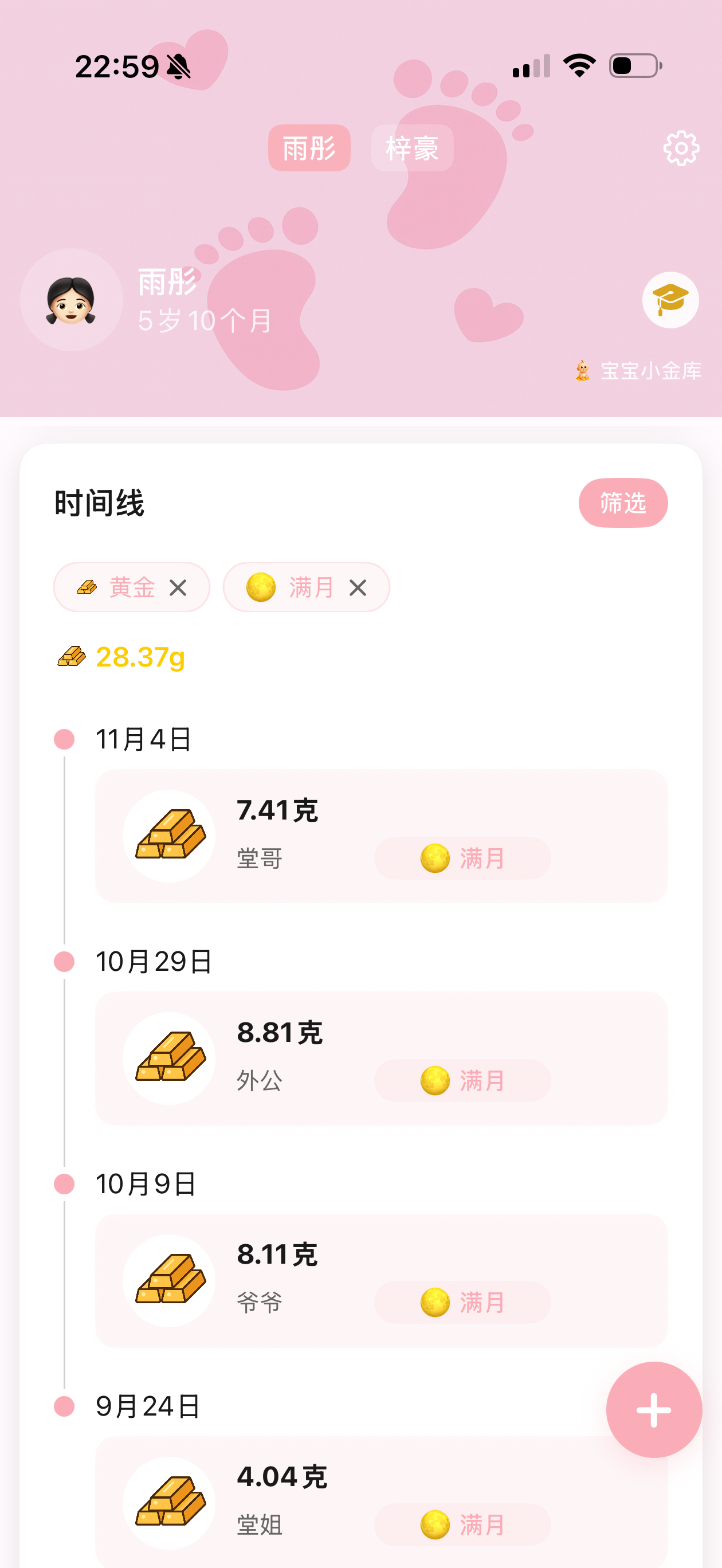Open the settings gear icon
Screen dimensions: 722x1568
(x=682, y=148)
